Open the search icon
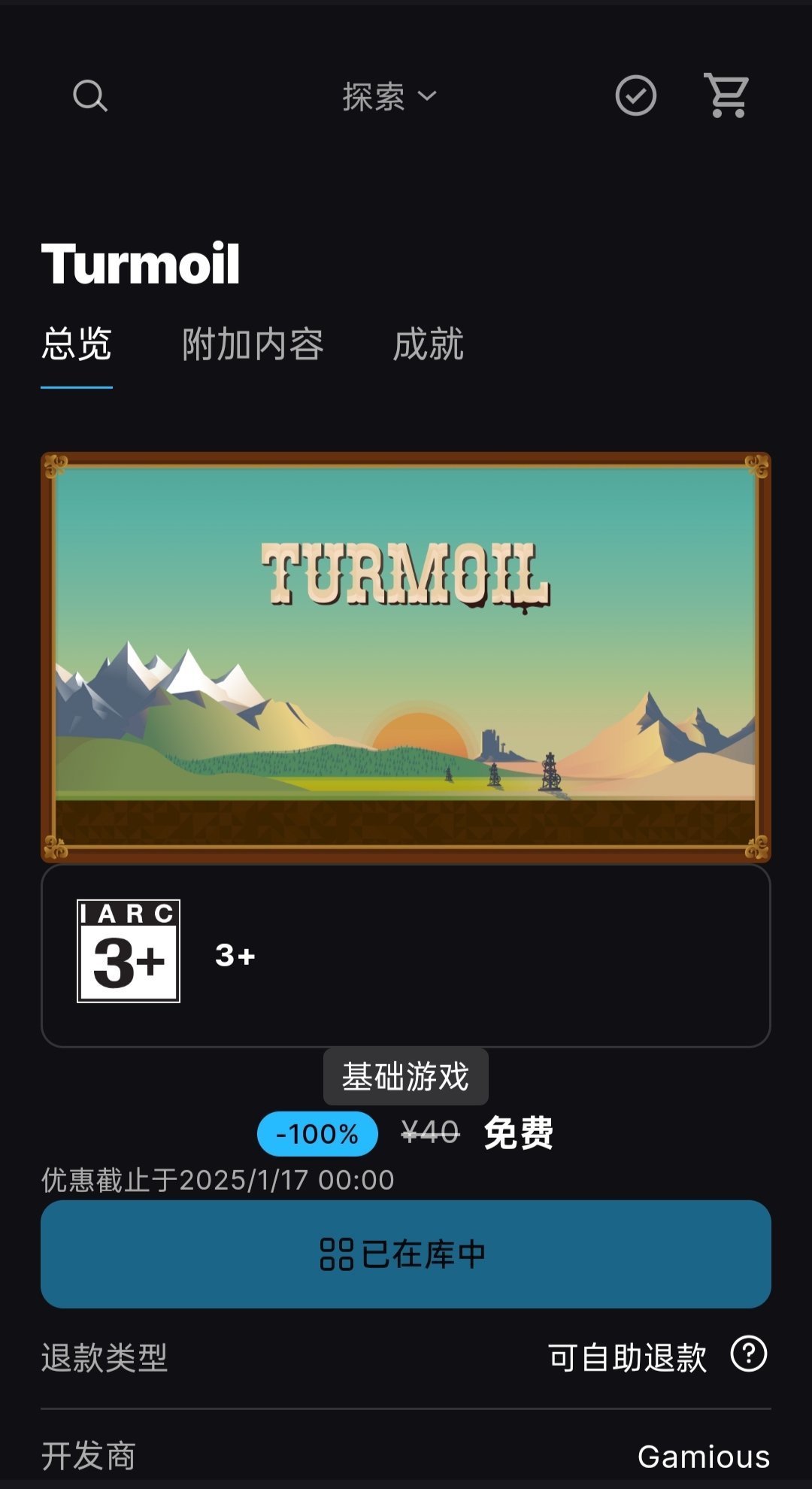Image resolution: width=812 pixels, height=1489 pixels. (90, 96)
